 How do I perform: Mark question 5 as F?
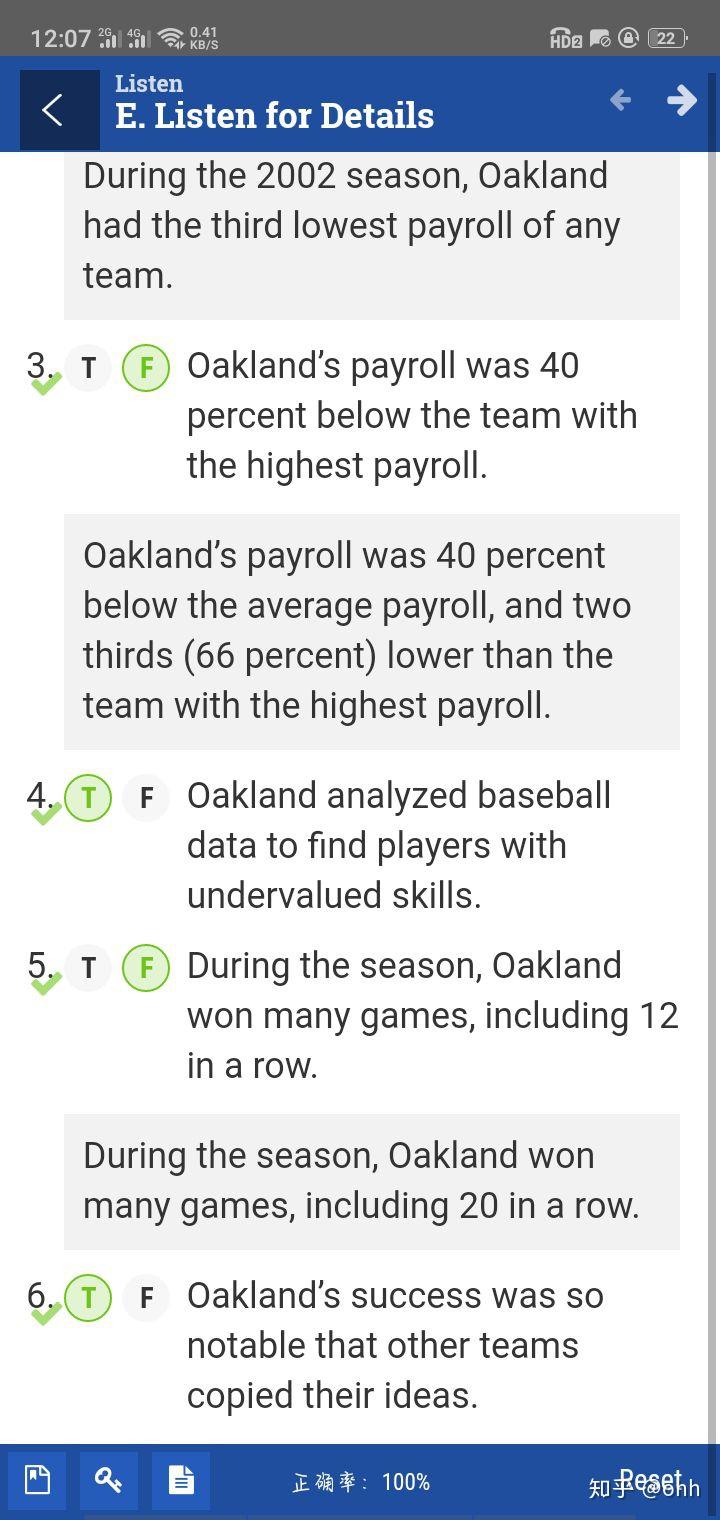pos(146,967)
